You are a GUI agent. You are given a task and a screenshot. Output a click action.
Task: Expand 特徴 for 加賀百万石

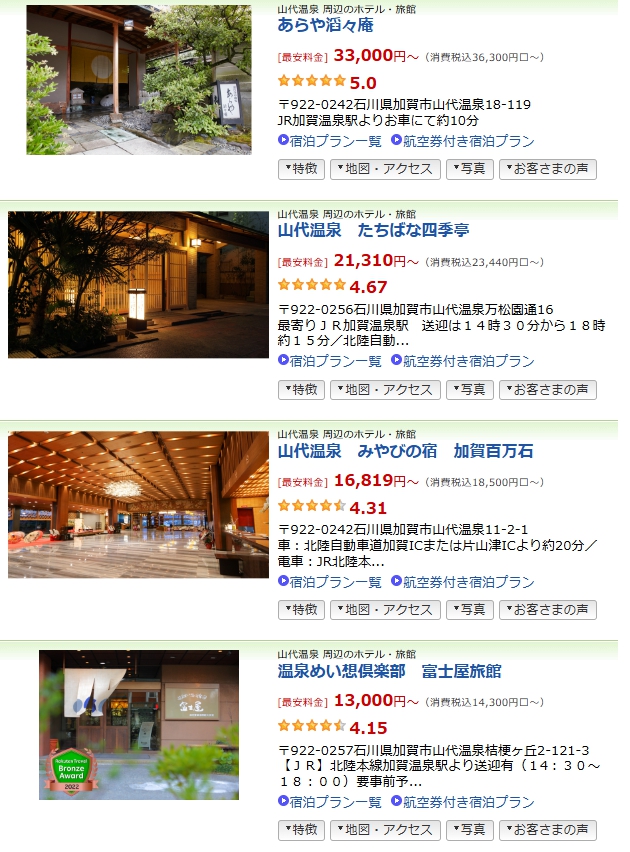[x=301, y=609]
